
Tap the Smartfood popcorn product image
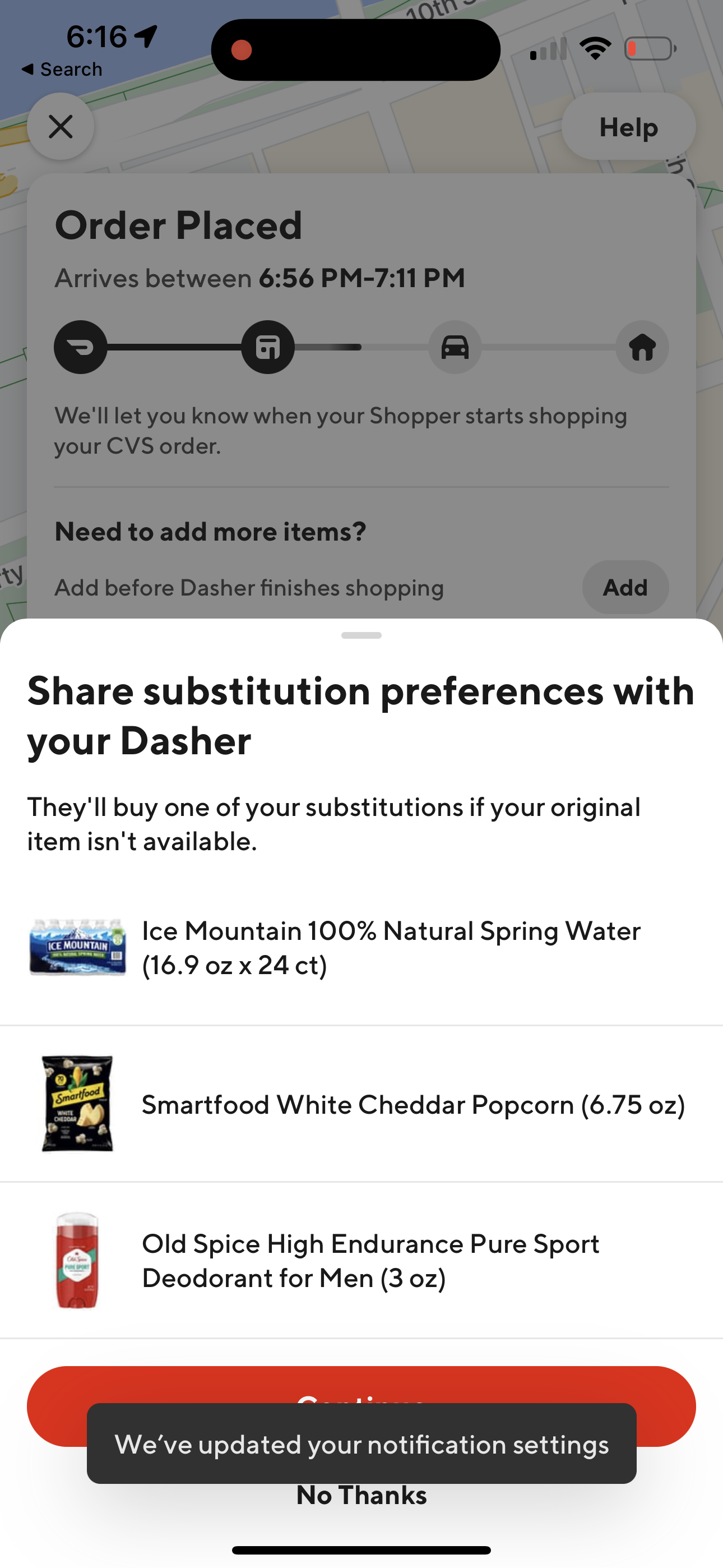point(78,1103)
